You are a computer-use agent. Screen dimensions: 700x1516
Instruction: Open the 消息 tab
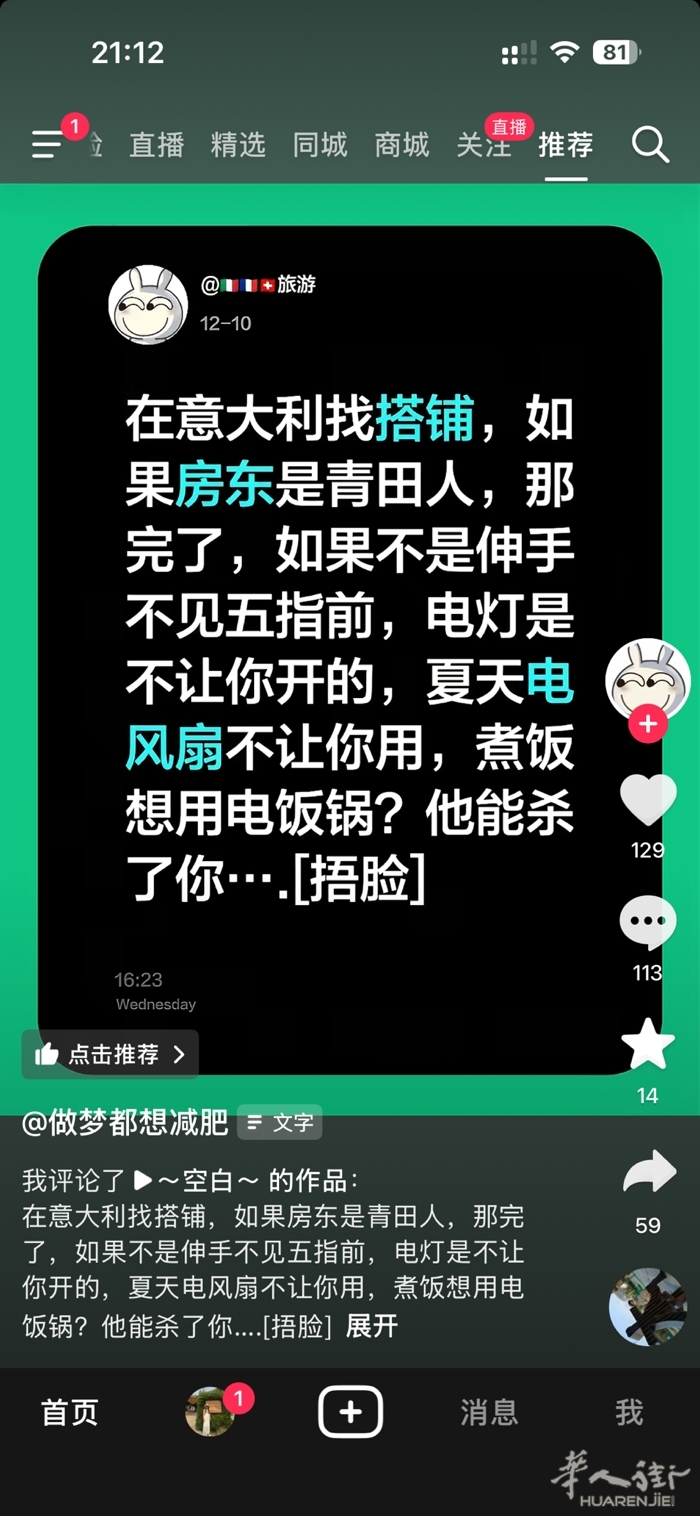click(x=489, y=1412)
